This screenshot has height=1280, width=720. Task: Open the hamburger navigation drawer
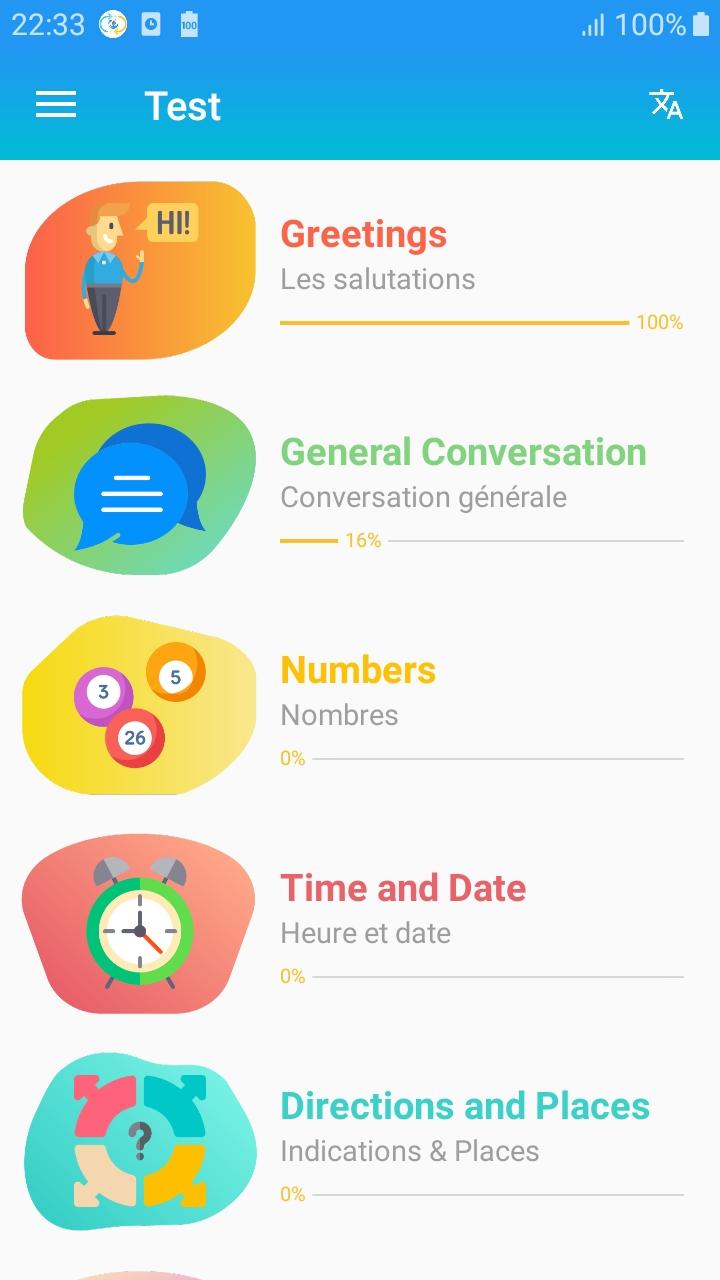[56, 105]
